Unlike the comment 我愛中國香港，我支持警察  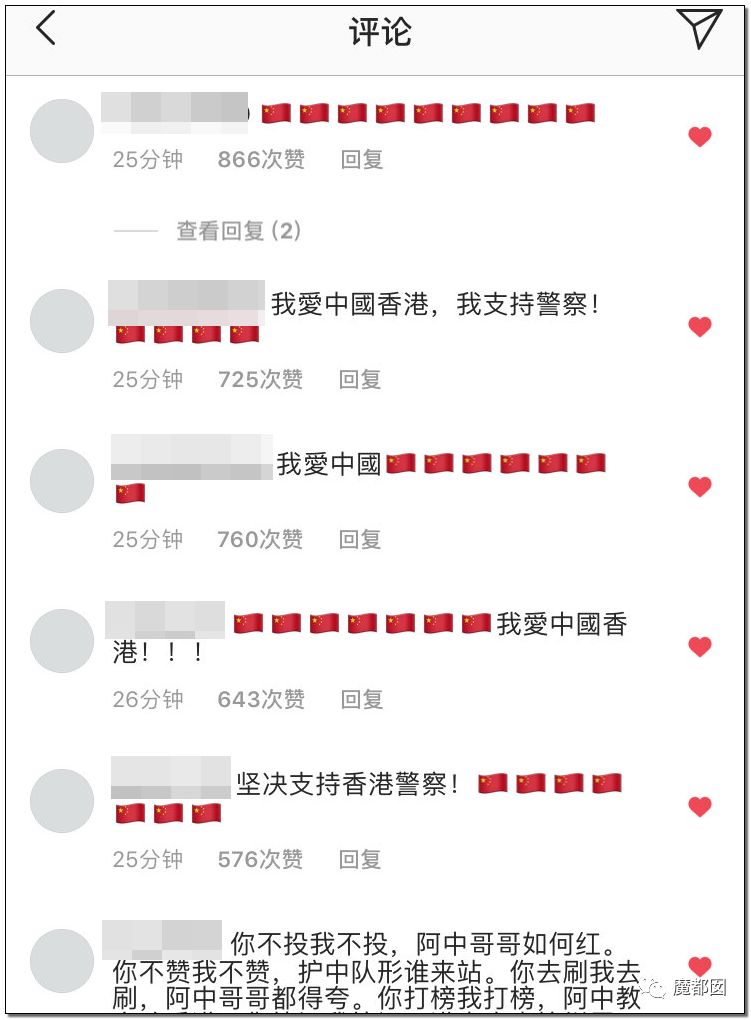pos(700,327)
